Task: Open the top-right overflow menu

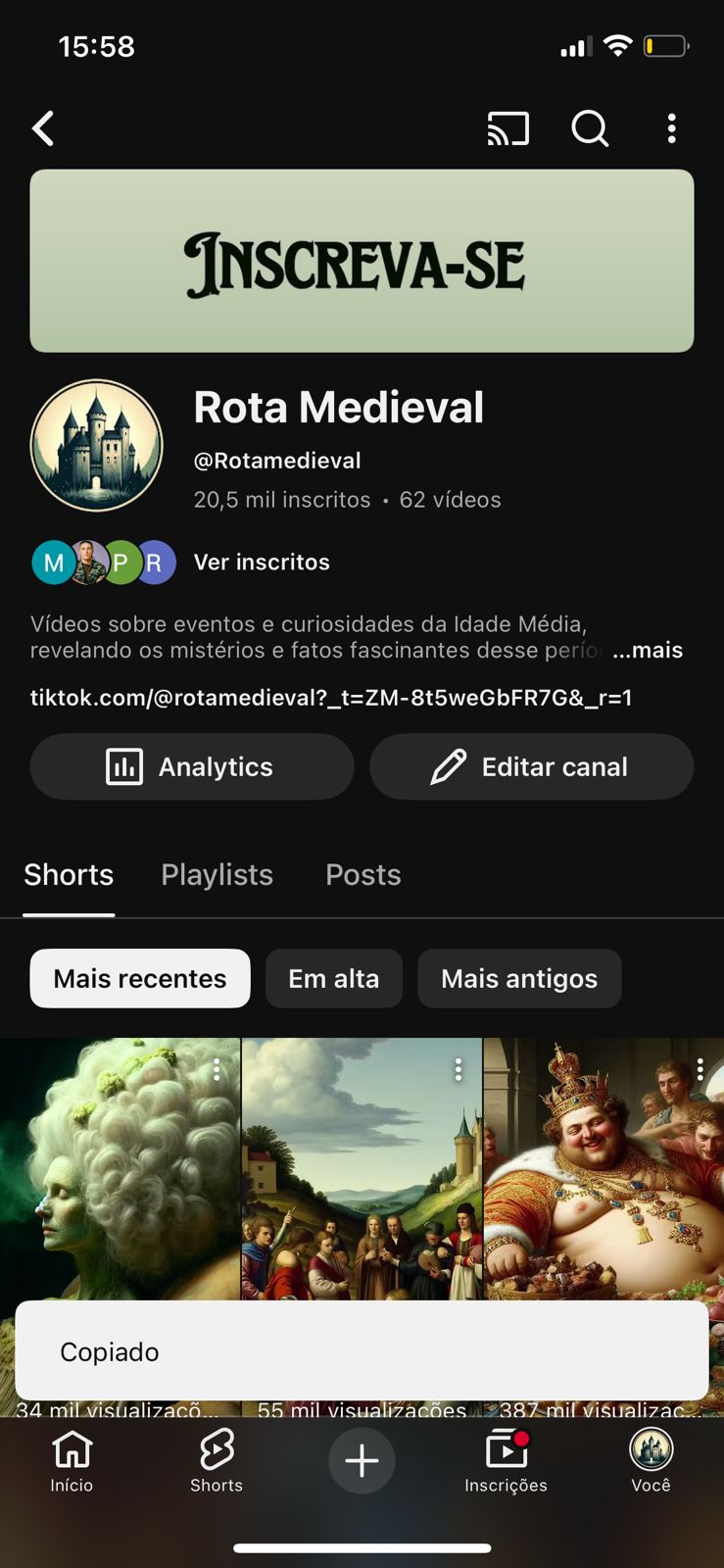Action: point(671,128)
